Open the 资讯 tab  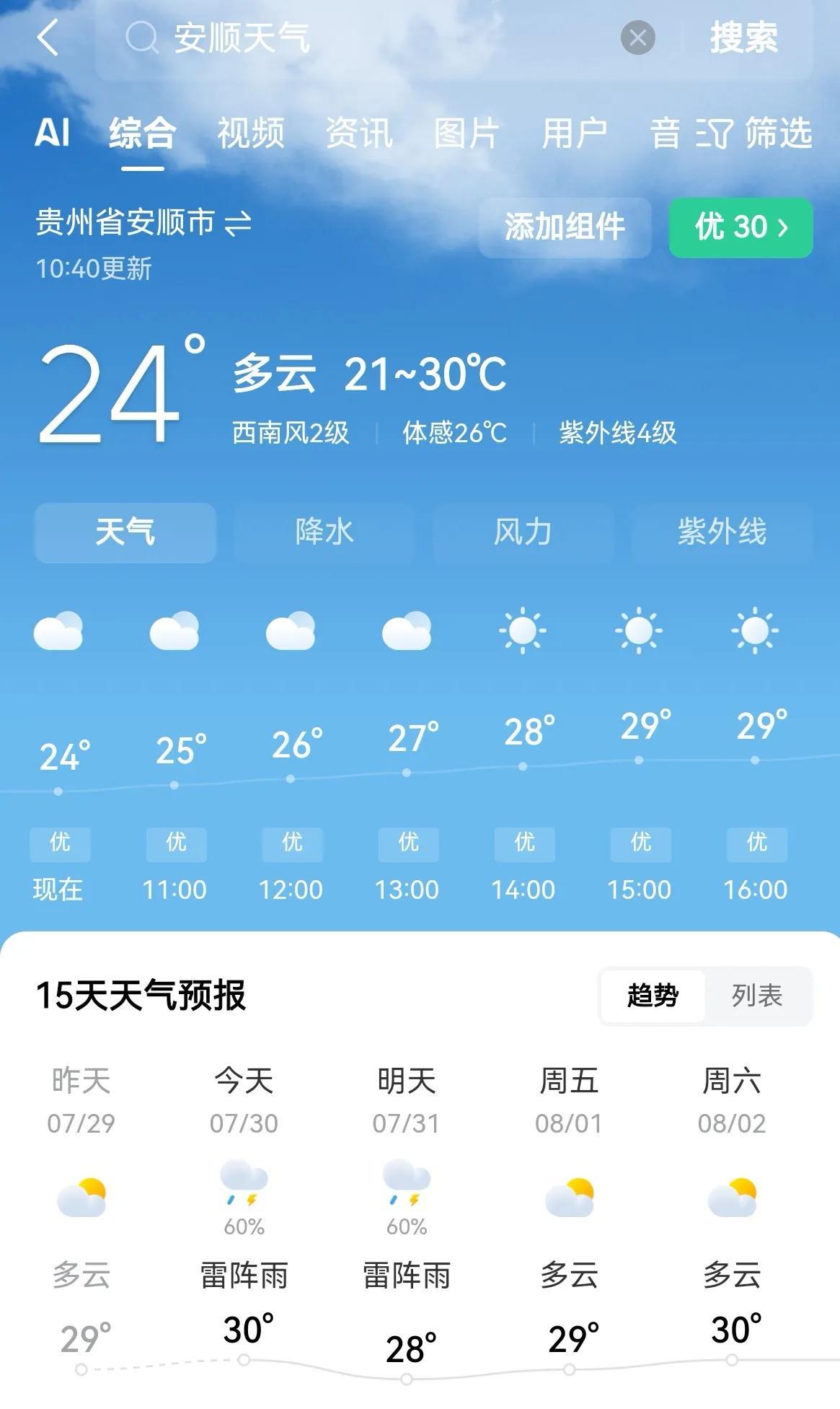(x=358, y=133)
